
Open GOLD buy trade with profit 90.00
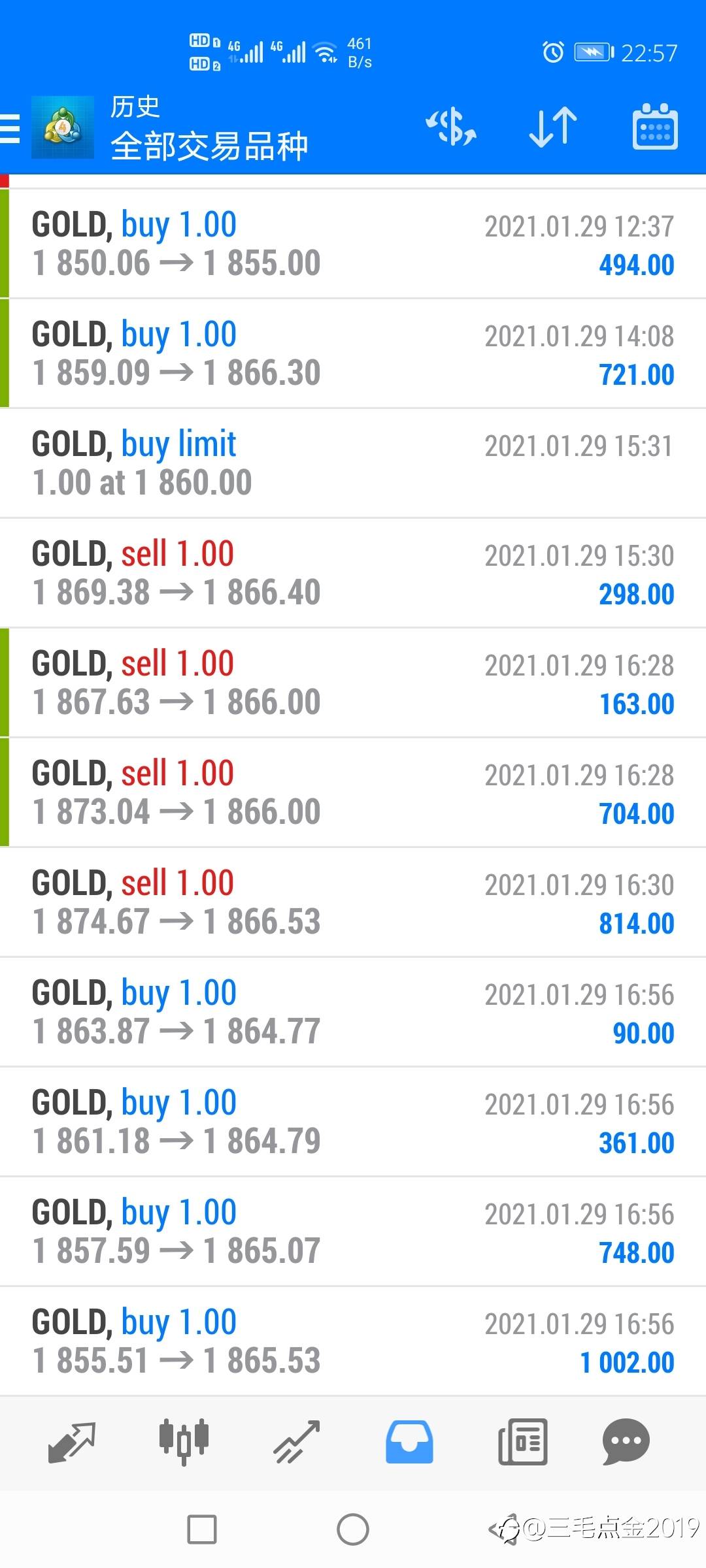coord(353,1012)
